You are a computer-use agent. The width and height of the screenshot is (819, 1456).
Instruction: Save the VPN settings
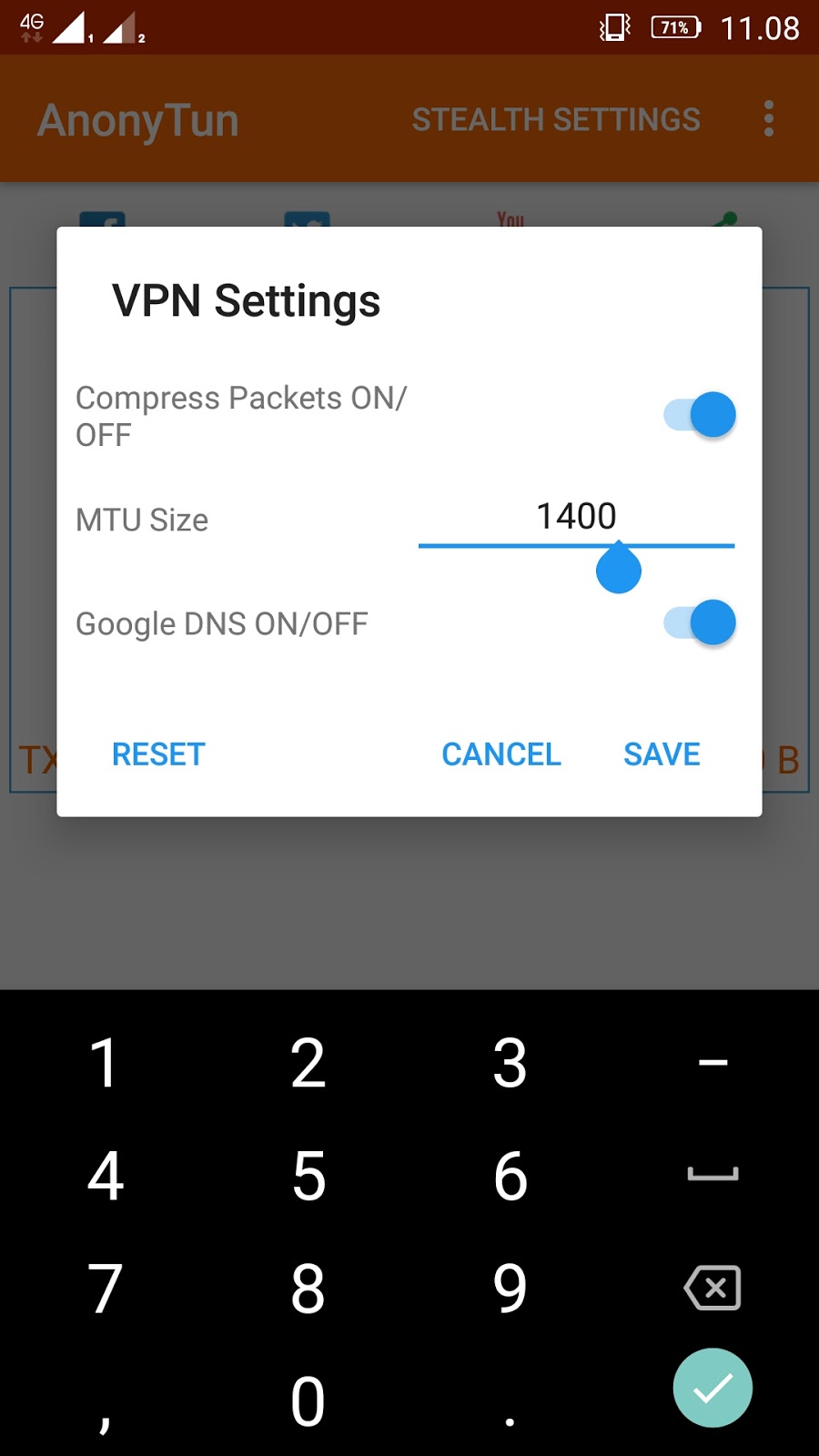662,754
